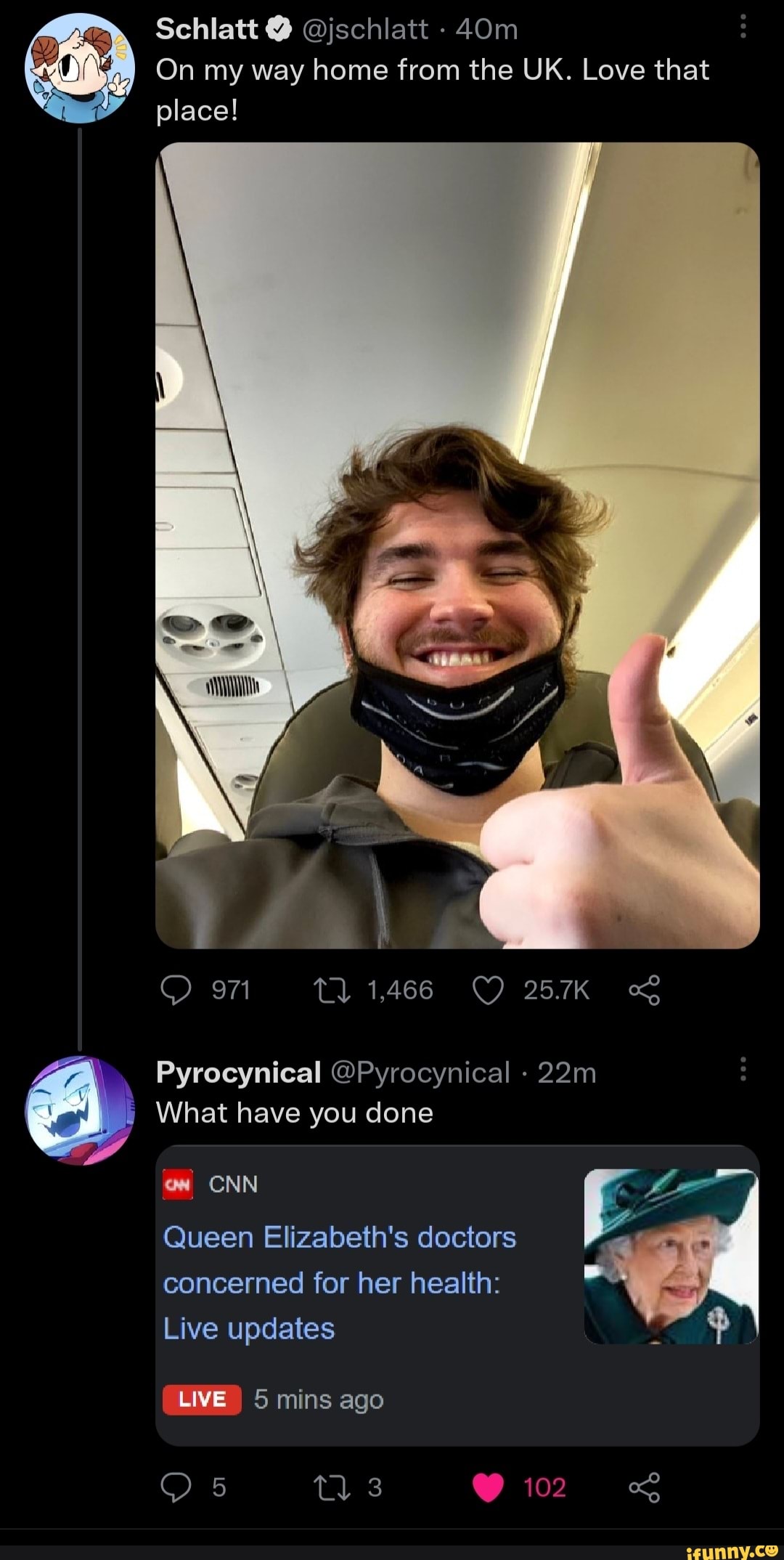View Schlatt's airplane selfie photo
784x1560 pixels.
coord(457,545)
